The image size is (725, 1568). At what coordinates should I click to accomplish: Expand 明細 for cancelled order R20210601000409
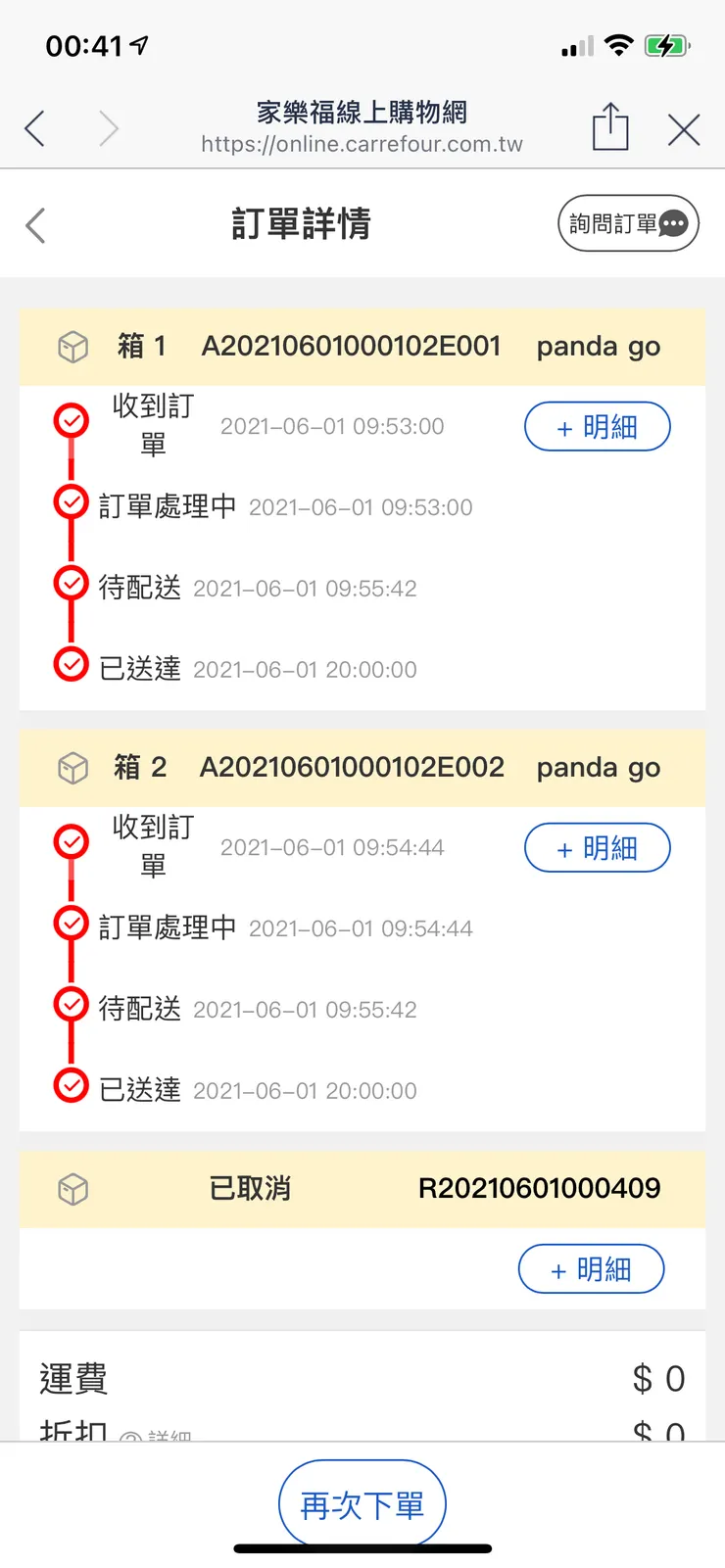coord(591,1268)
